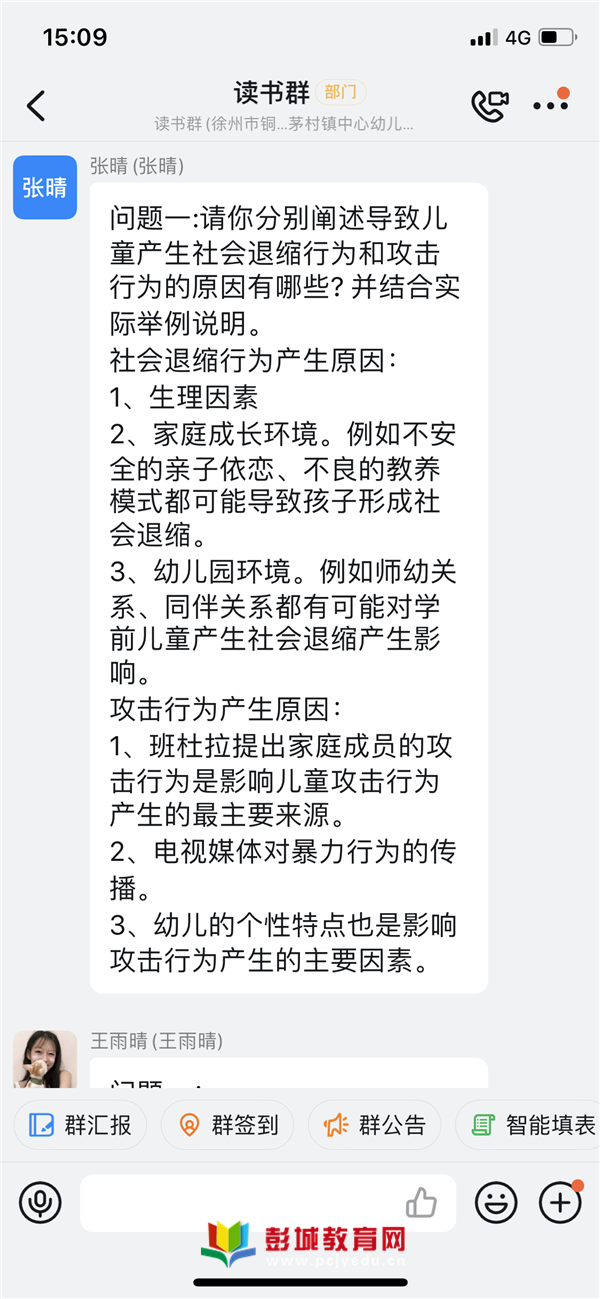Open the three-dot group settings menu
The width and height of the screenshot is (600, 1299).
550,105
